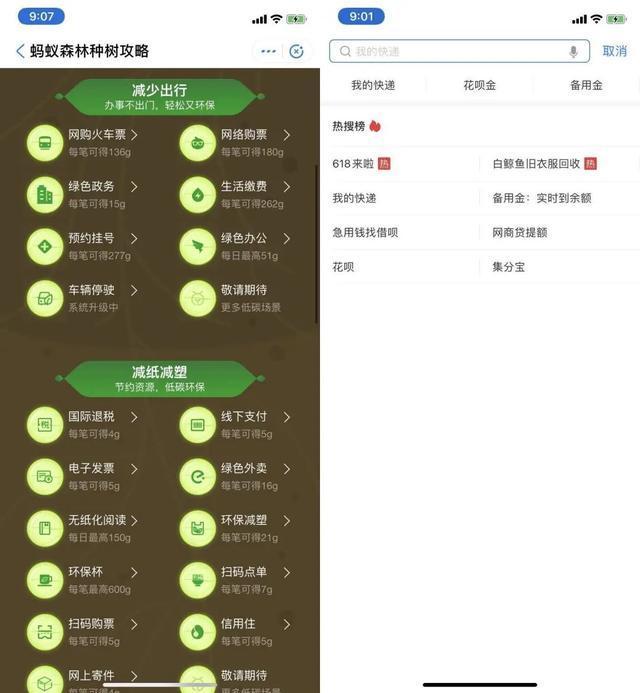Start voice search with microphone icon
This screenshot has height=693, width=640.
(573, 51)
